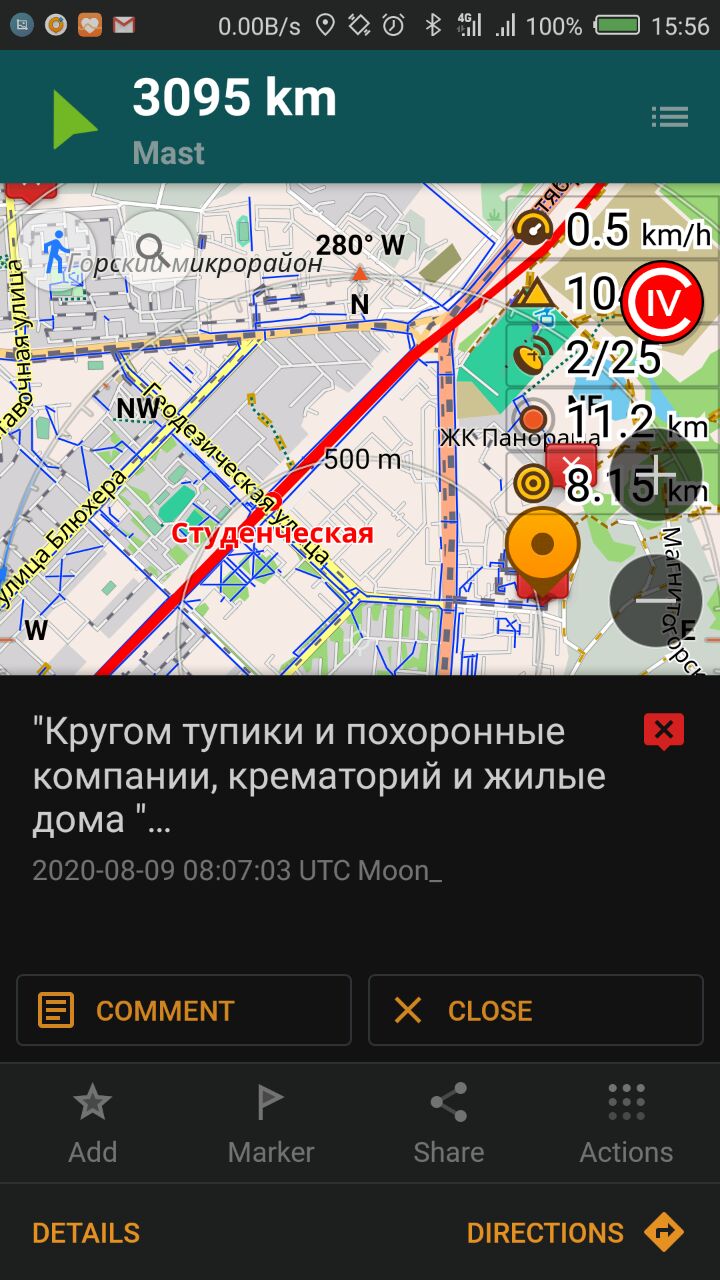The image size is (720, 1280).
Task: Get DIRECTIONS to this point
Action: pyautogui.click(x=575, y=1232)
